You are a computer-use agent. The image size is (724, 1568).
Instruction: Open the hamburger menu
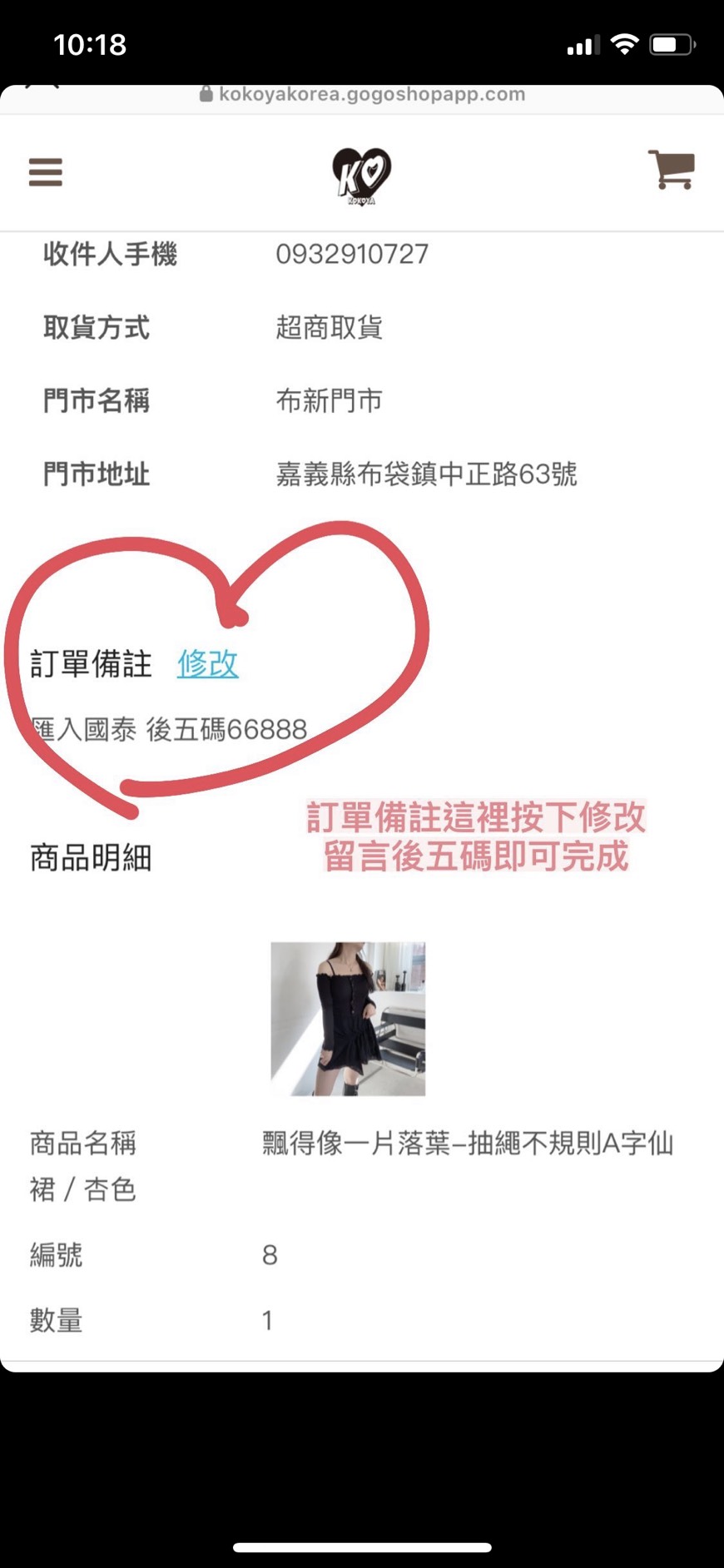coord(46,172)
